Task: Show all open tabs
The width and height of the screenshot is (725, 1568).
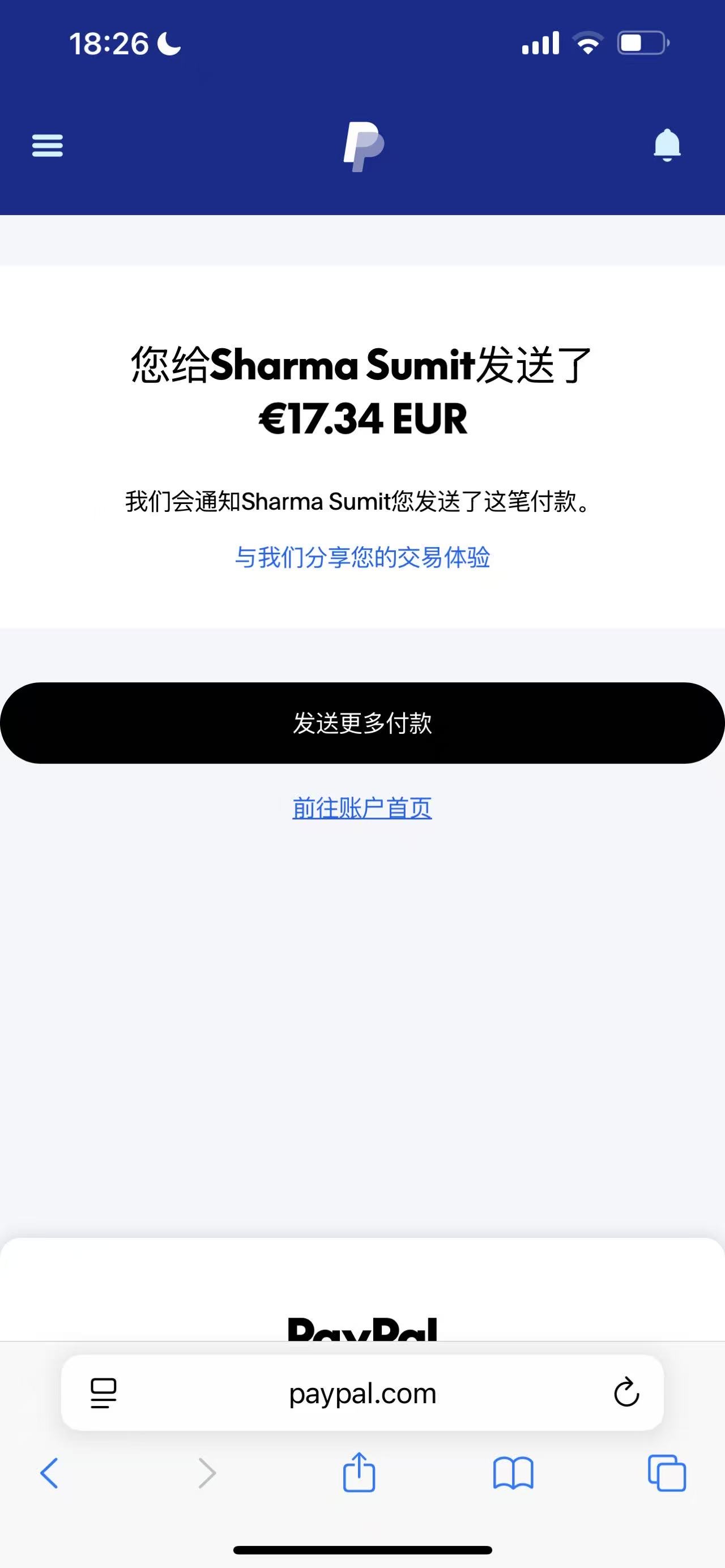Action: [x=667, y=1473]
